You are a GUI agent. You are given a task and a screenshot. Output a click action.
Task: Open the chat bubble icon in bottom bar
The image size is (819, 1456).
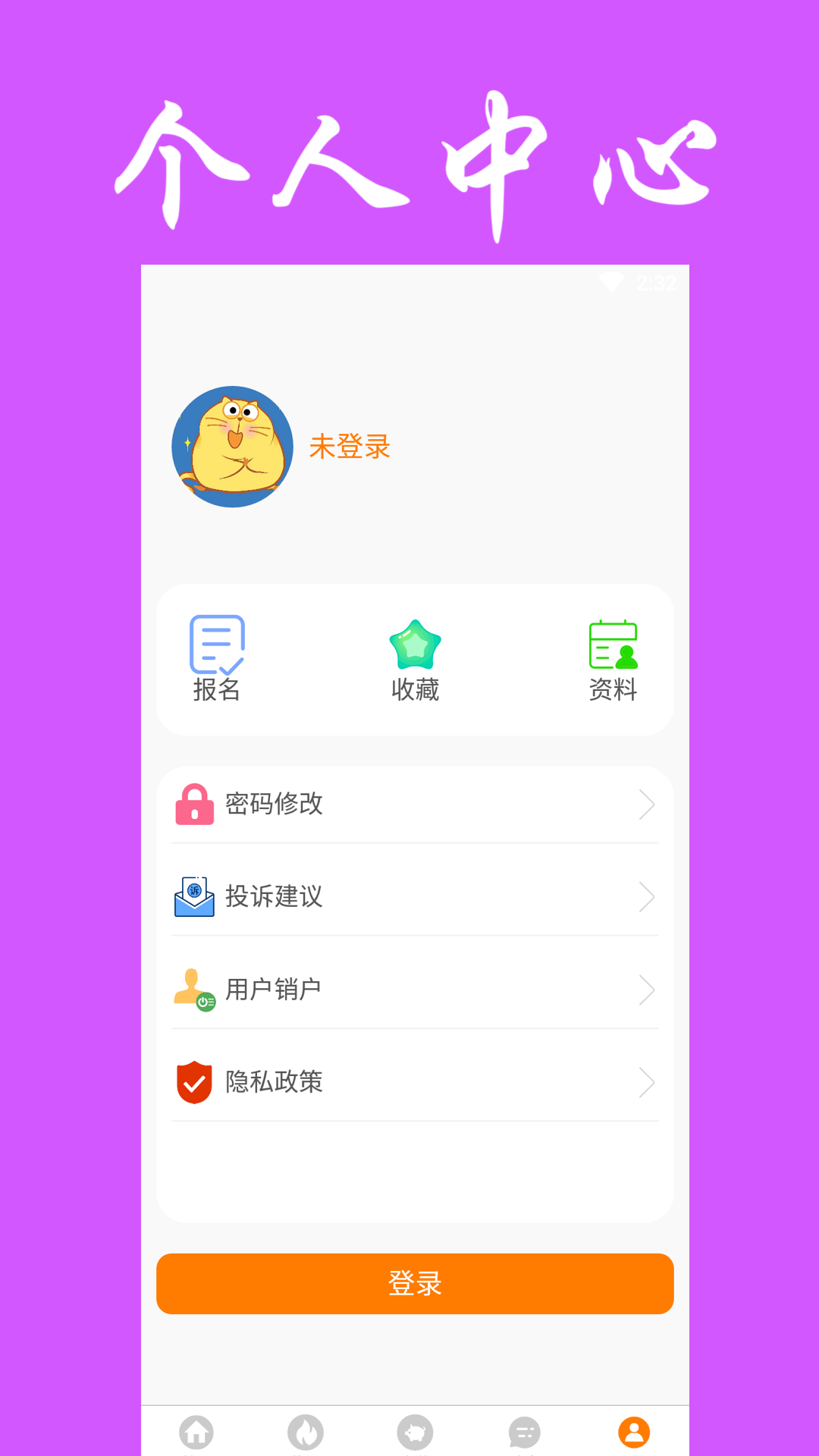pyautogui.click(x=524, y=1432)
